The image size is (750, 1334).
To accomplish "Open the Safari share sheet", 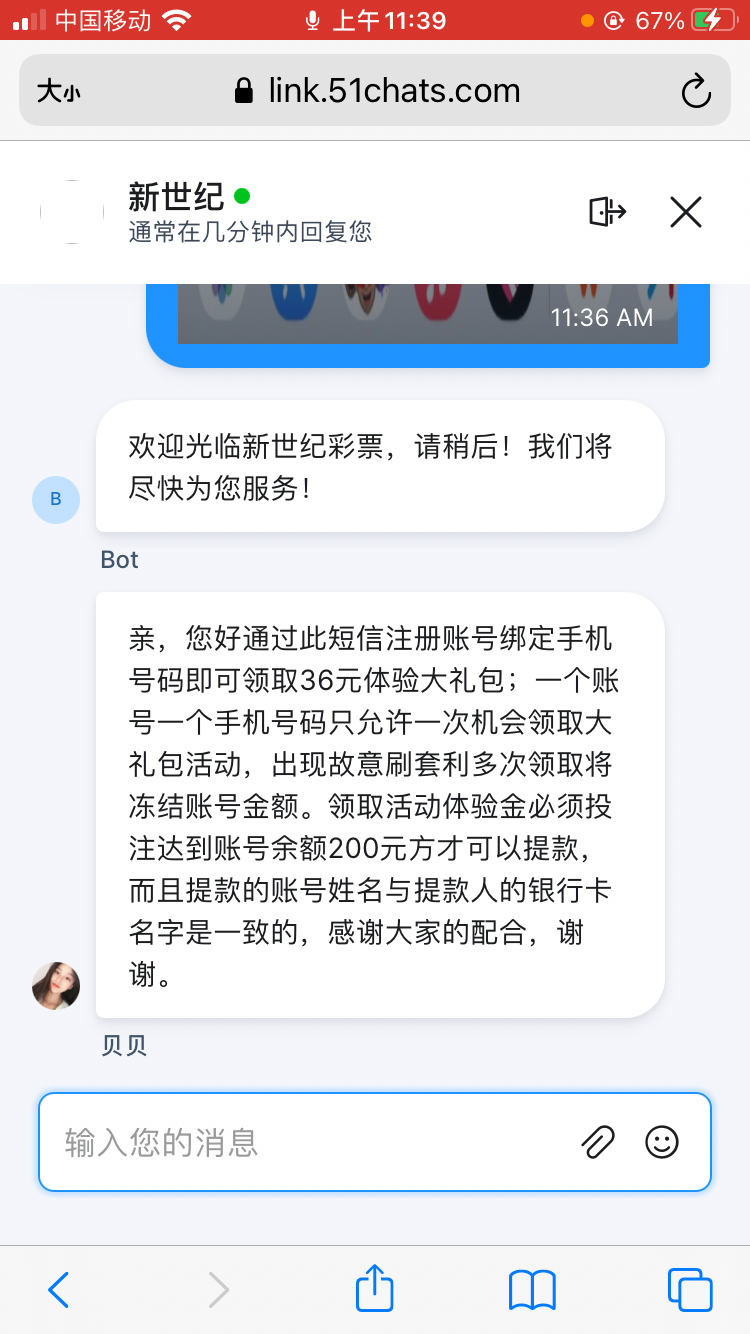I will coord(375,1288).
